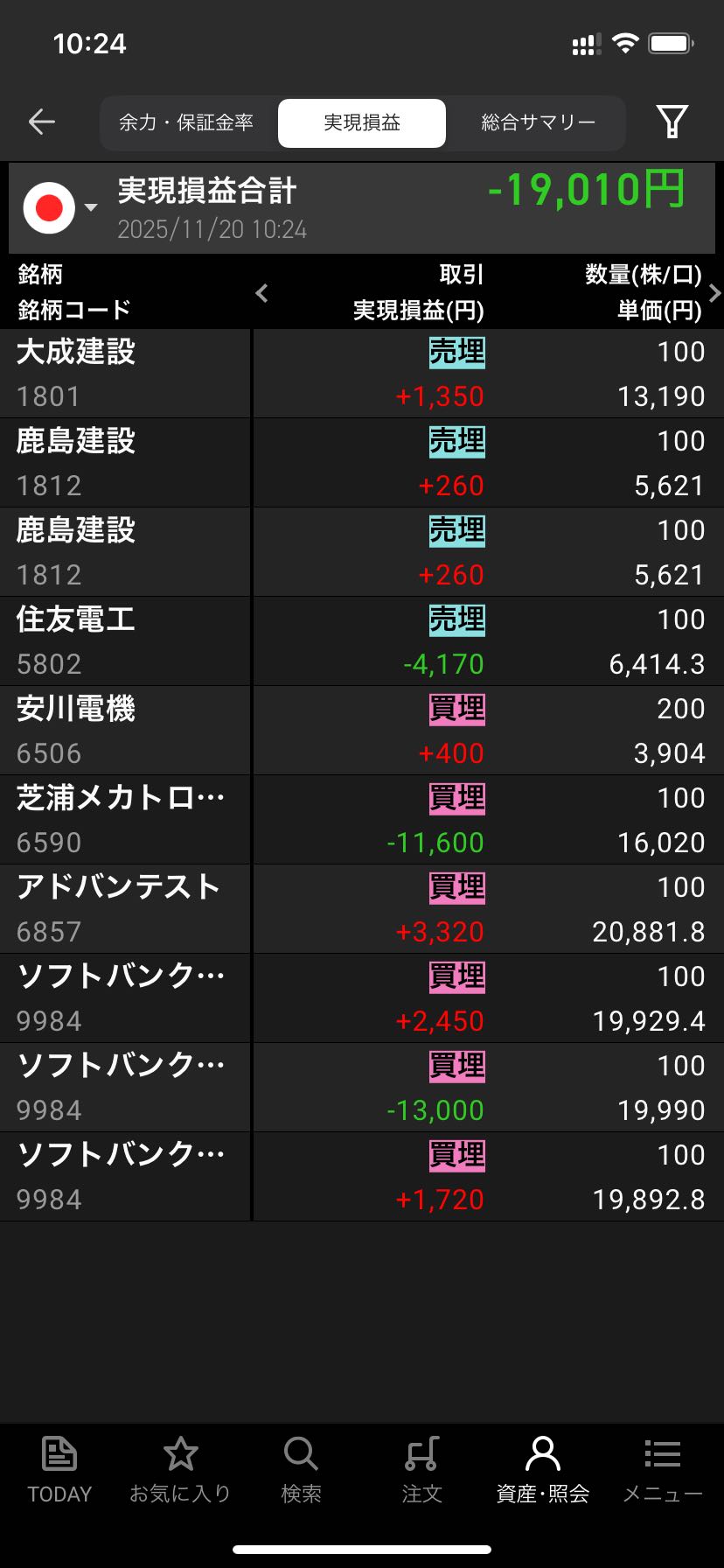
Task: Open the Japan flag market dropdown
Action: [x=59, y=208]
